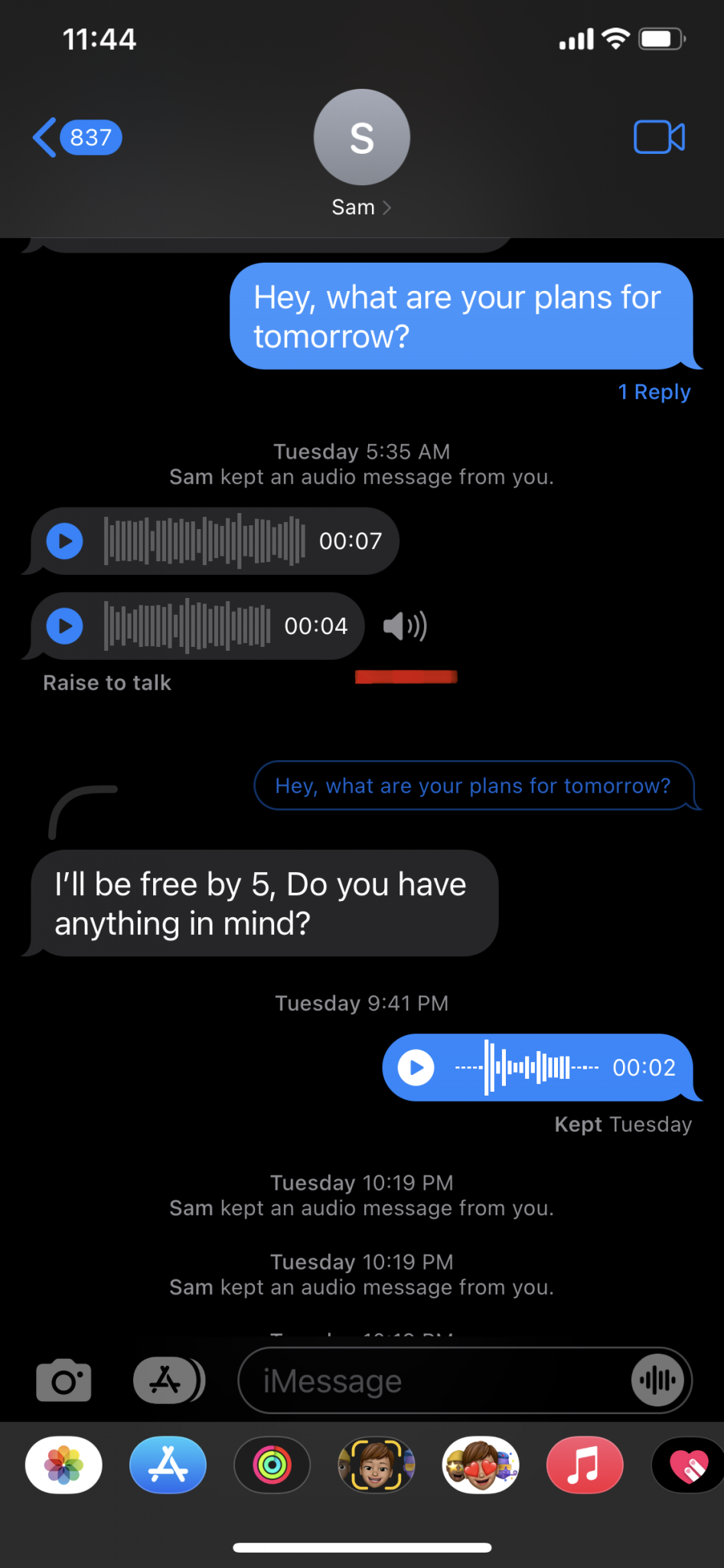Go back to the conversations list
The image size is (724, 1568).
pos(75,138)
